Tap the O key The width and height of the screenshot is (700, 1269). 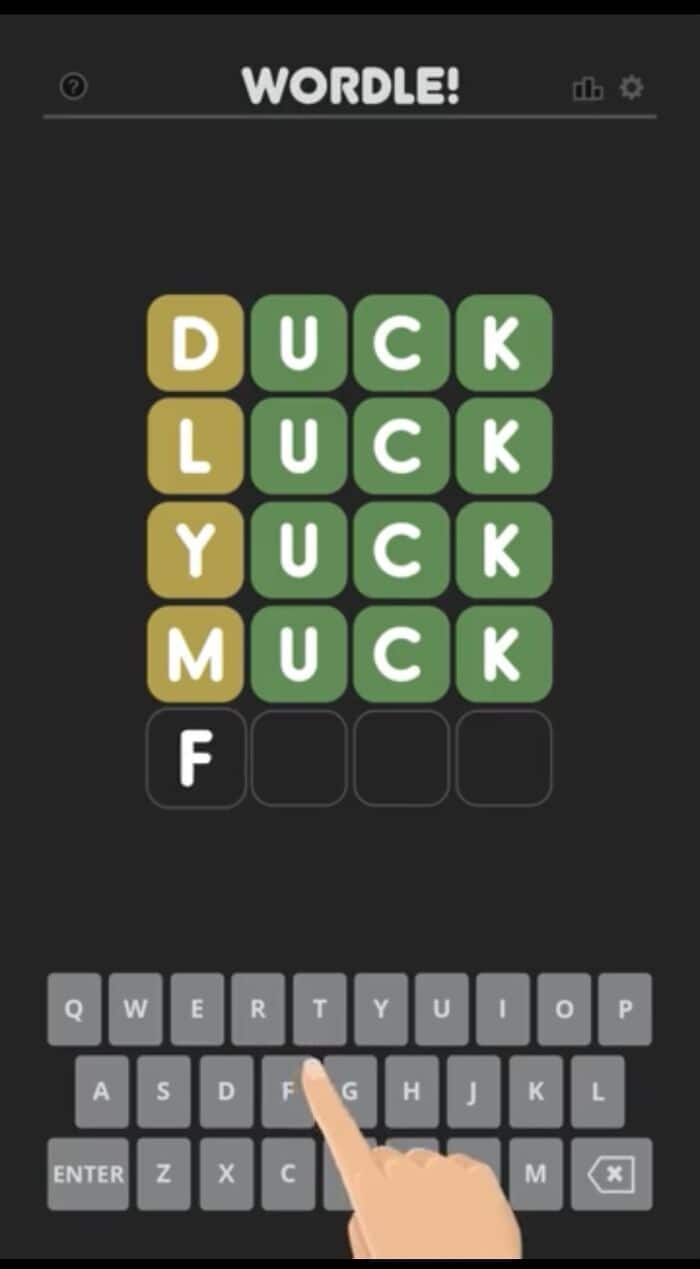[x=564, y=1009]
